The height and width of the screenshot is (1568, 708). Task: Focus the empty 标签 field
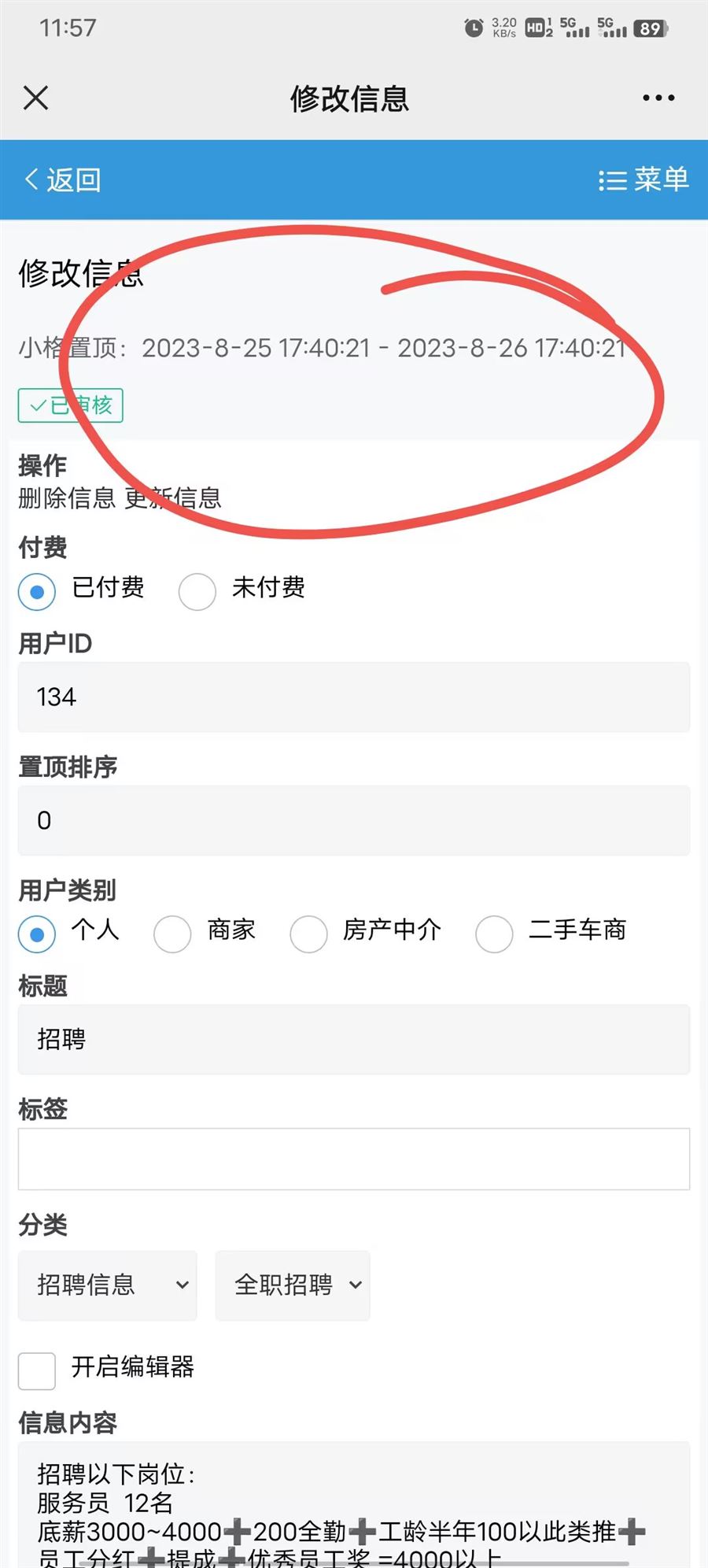pyautogui.click(x=354, y=1159)
